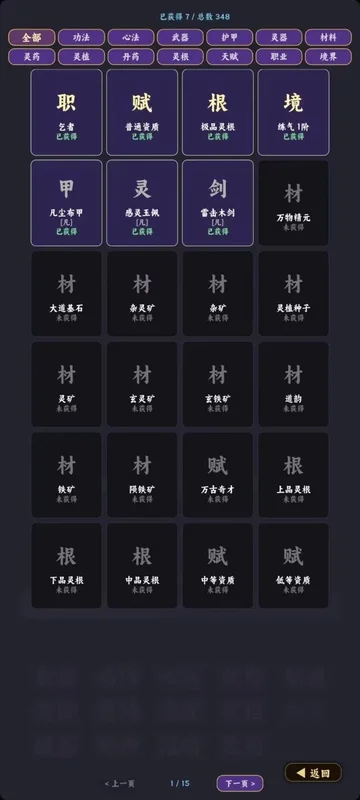View the 凡尘布甲 armor card
The height and width of the screenshot is (800, 360).
tap(66, 203)
